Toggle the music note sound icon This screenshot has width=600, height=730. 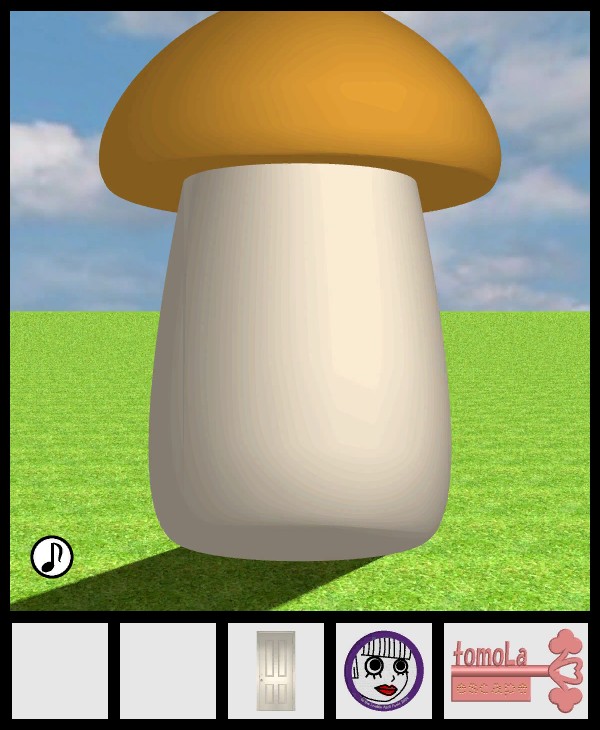point(52,557)
